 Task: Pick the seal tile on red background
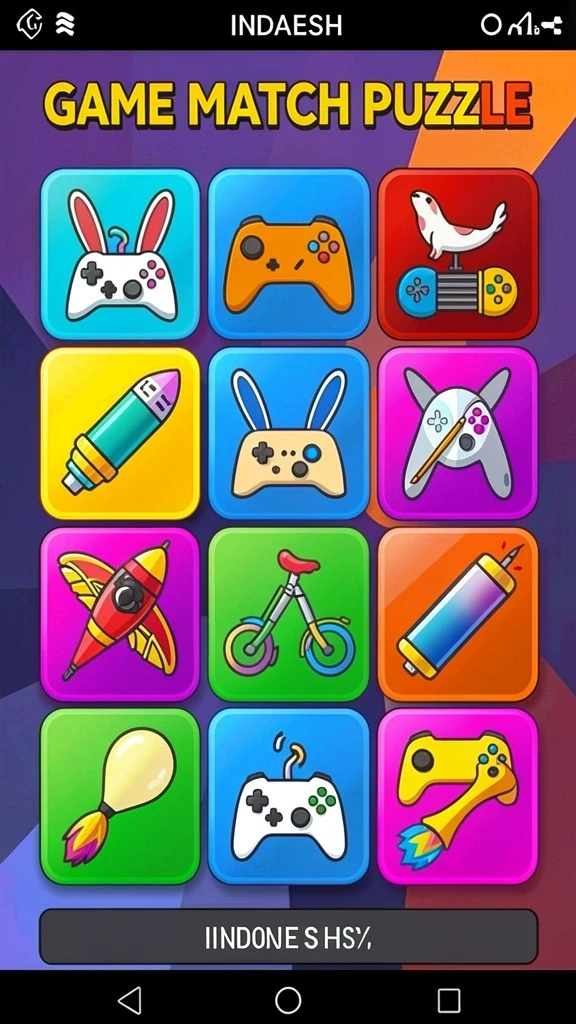click(x=458, y=254)
